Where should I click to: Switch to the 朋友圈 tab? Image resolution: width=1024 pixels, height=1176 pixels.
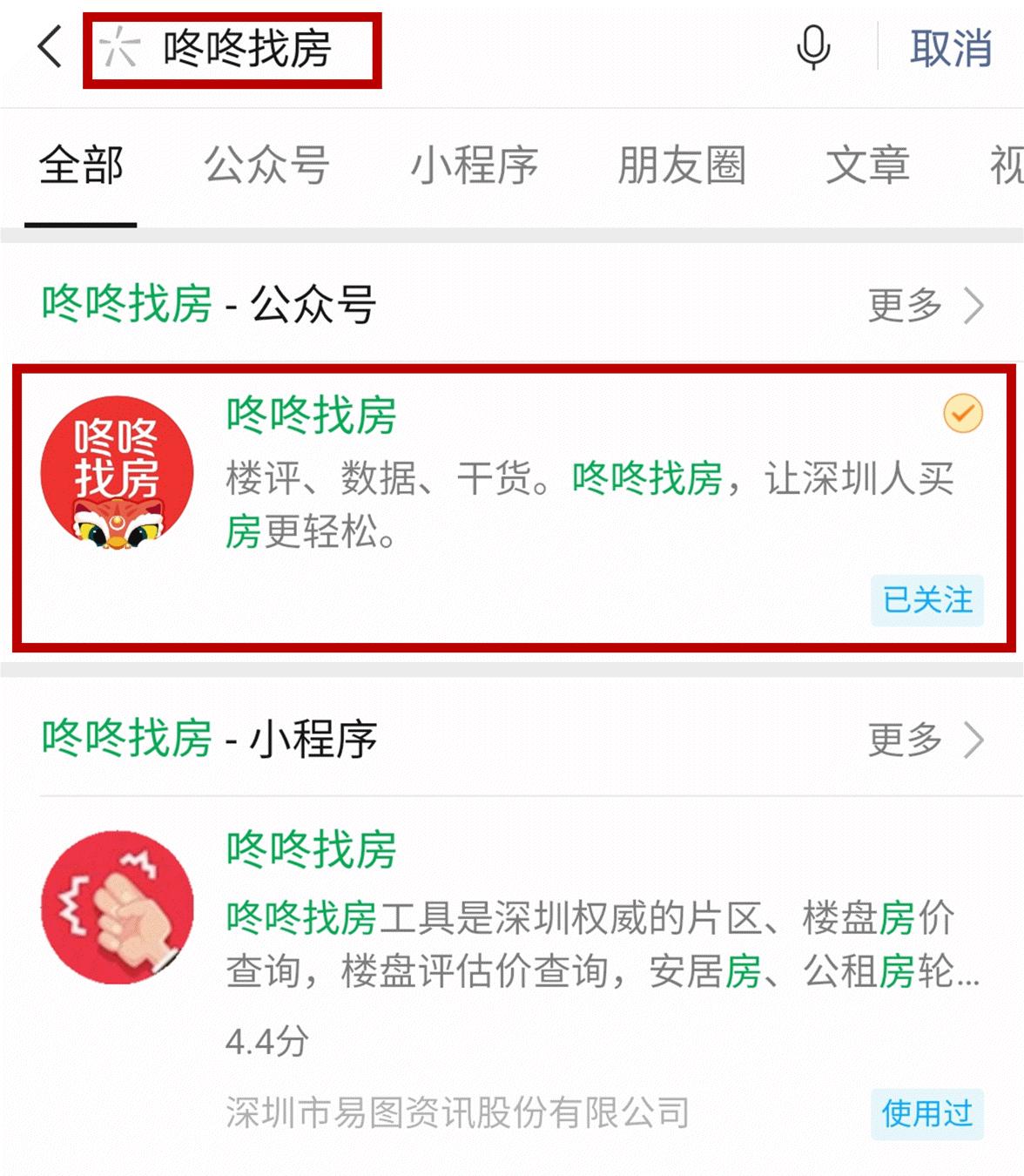point(681,166)
